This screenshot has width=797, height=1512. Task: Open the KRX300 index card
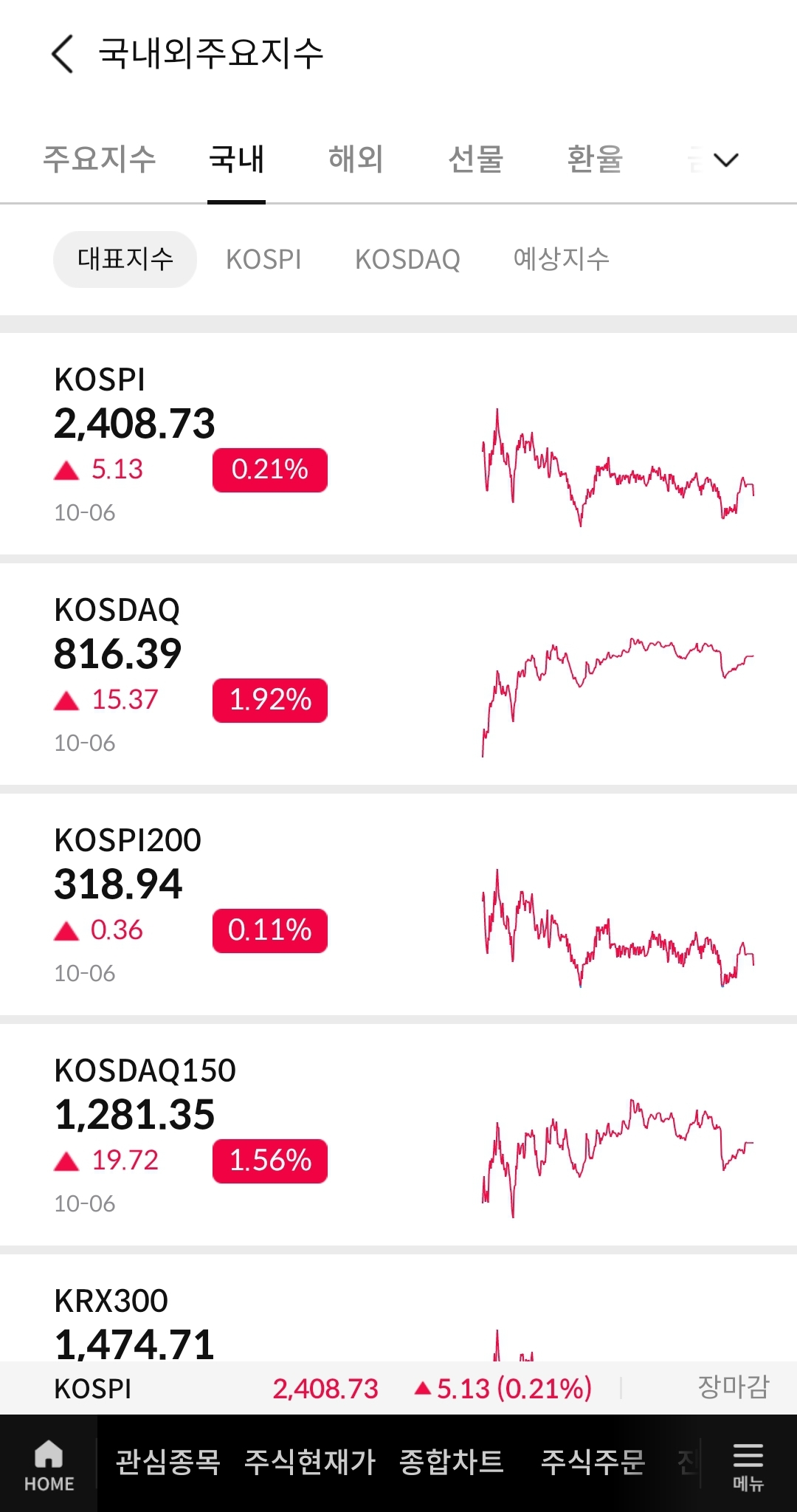[x=398, y=1307]
